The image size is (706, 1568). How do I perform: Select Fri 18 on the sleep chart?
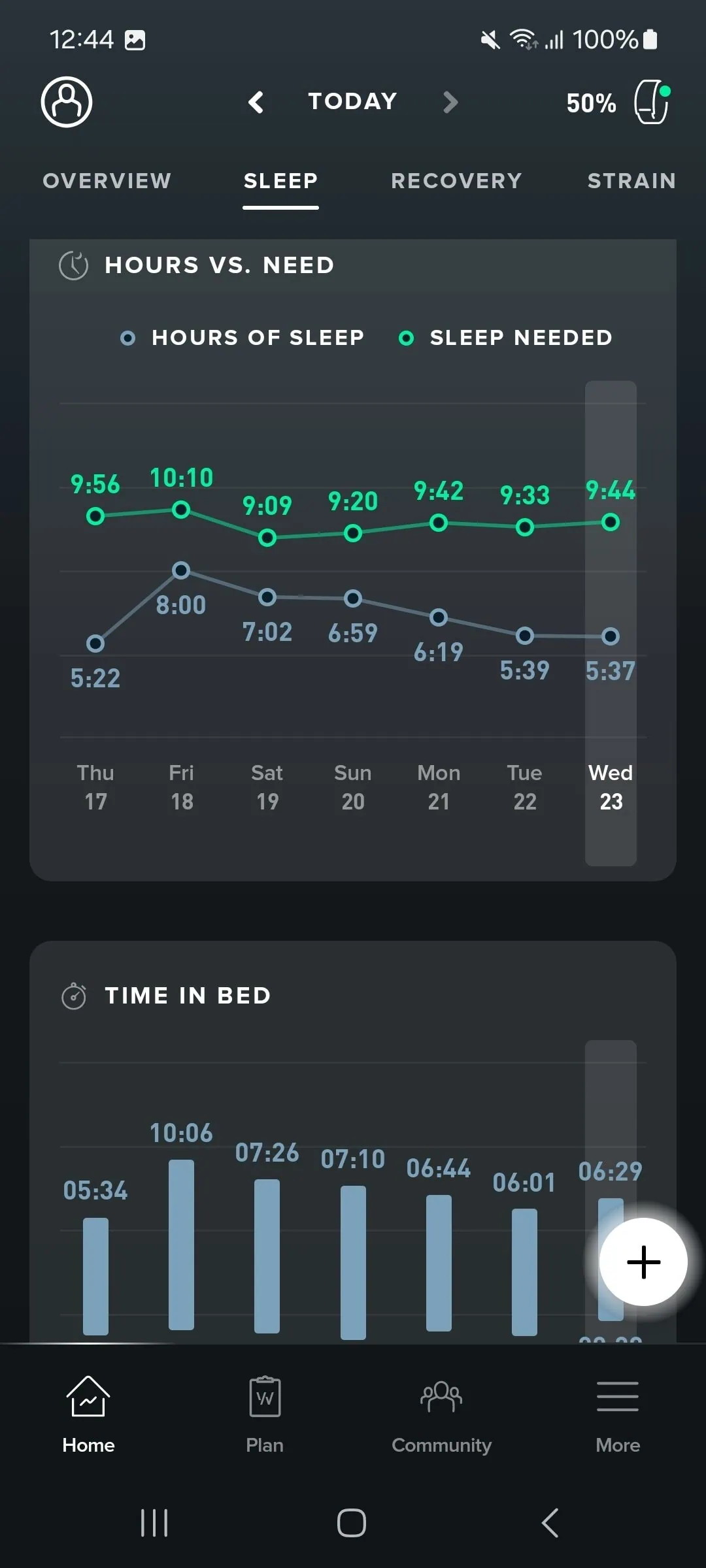pyautogui.click(x=182, y=787)
